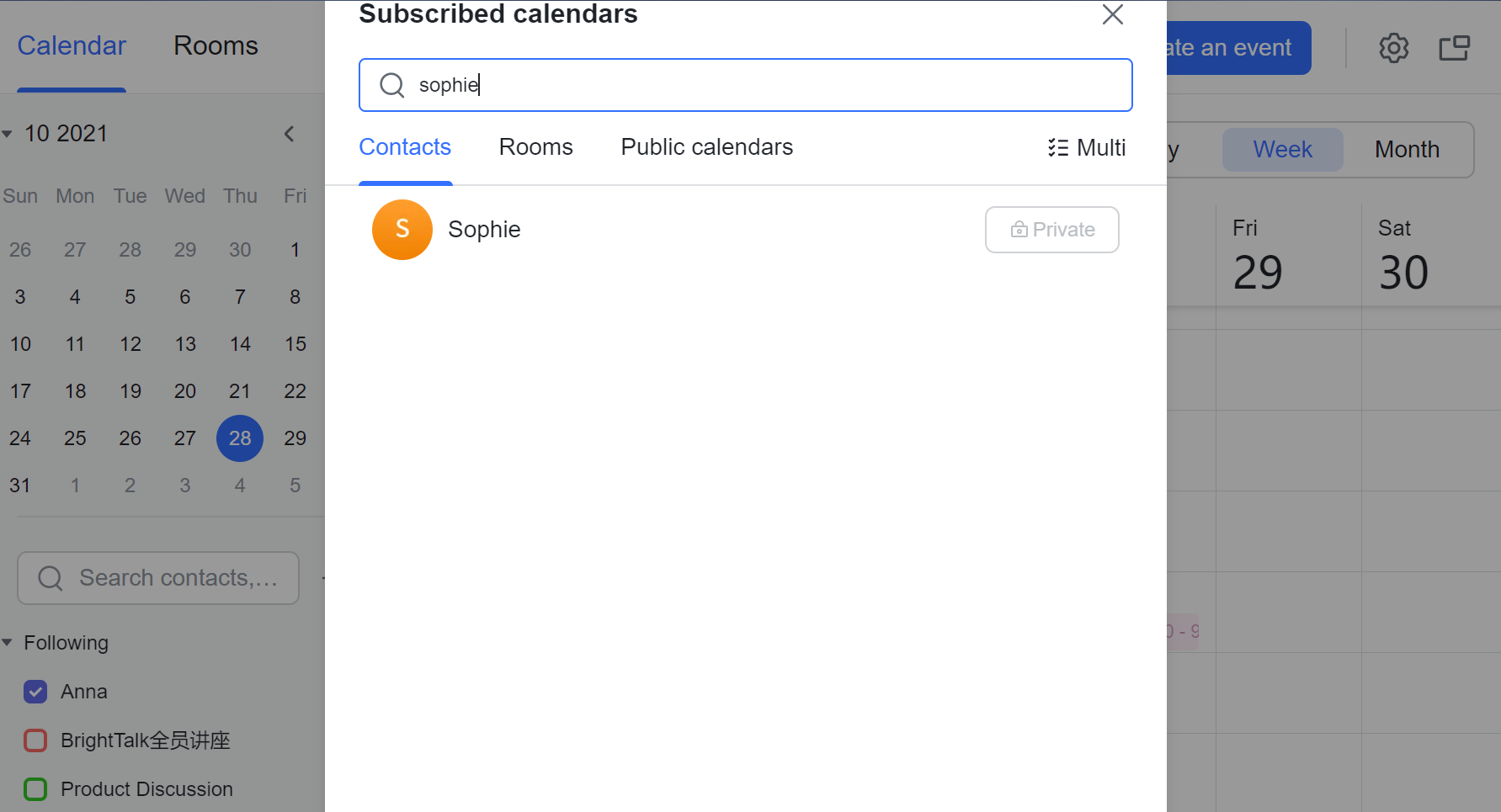Switch to Week view
Image resolution: width=1501 pixels, height=812 pixels.
[1282, 150]
